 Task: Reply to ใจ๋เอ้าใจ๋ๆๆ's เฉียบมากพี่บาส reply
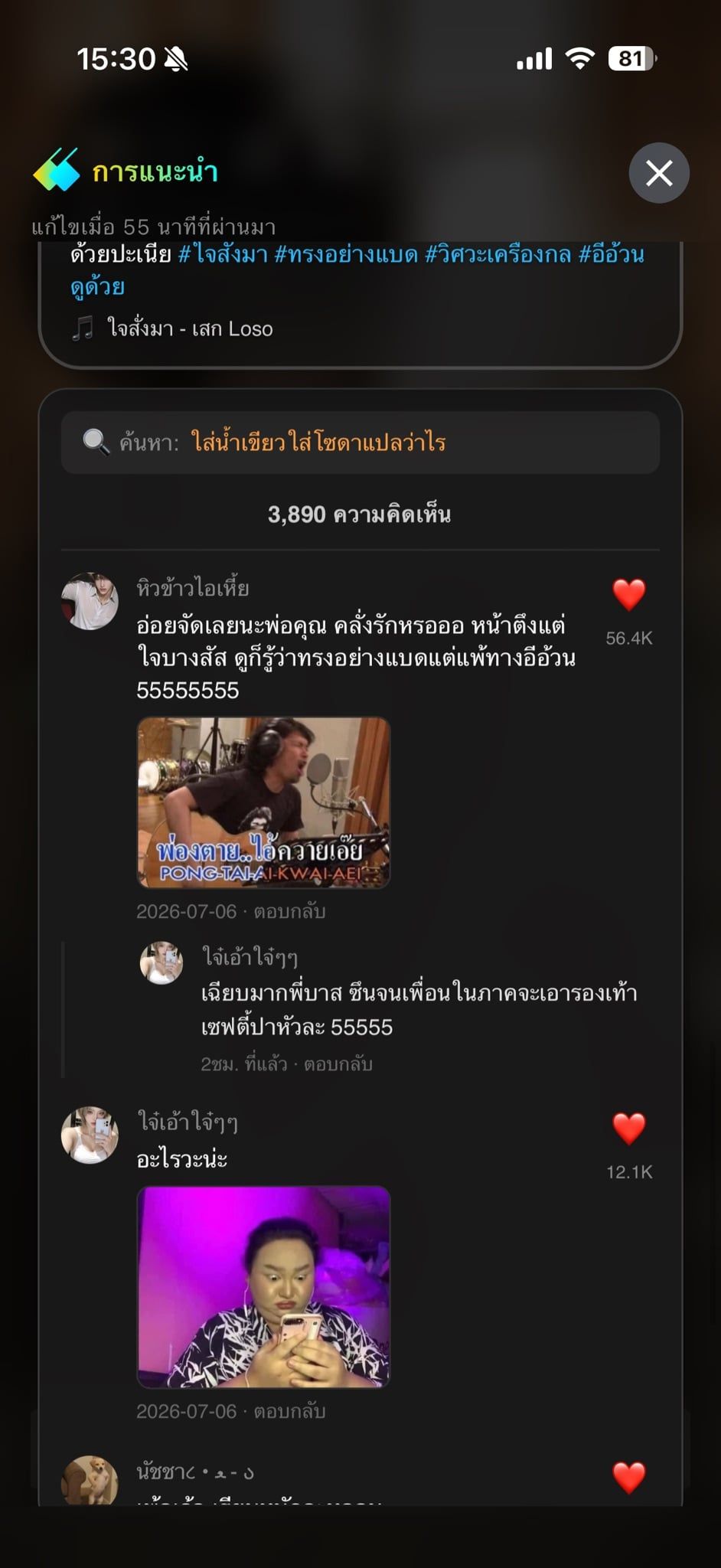[338, 1064]
